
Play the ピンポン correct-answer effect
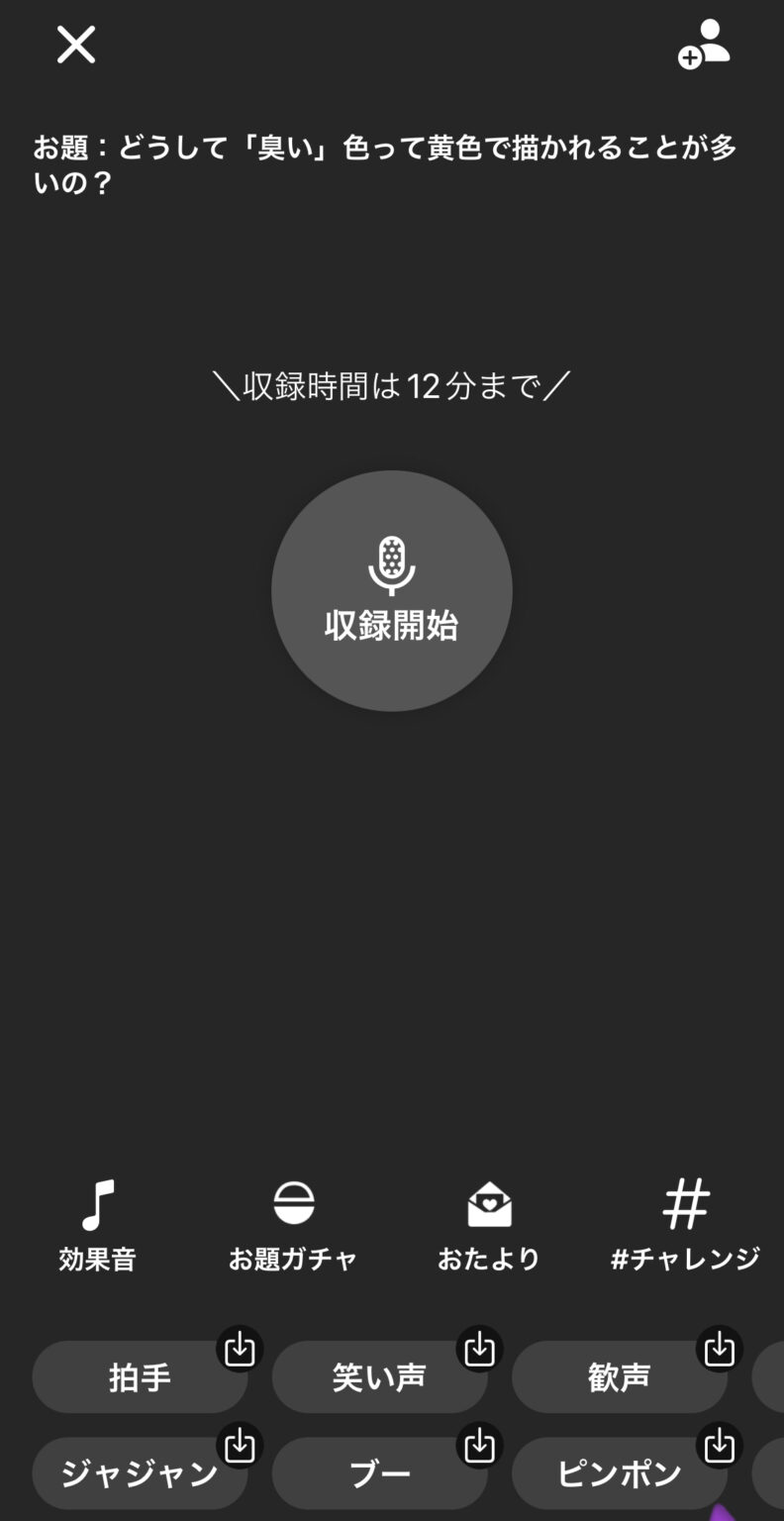(x=619, y=1472)
